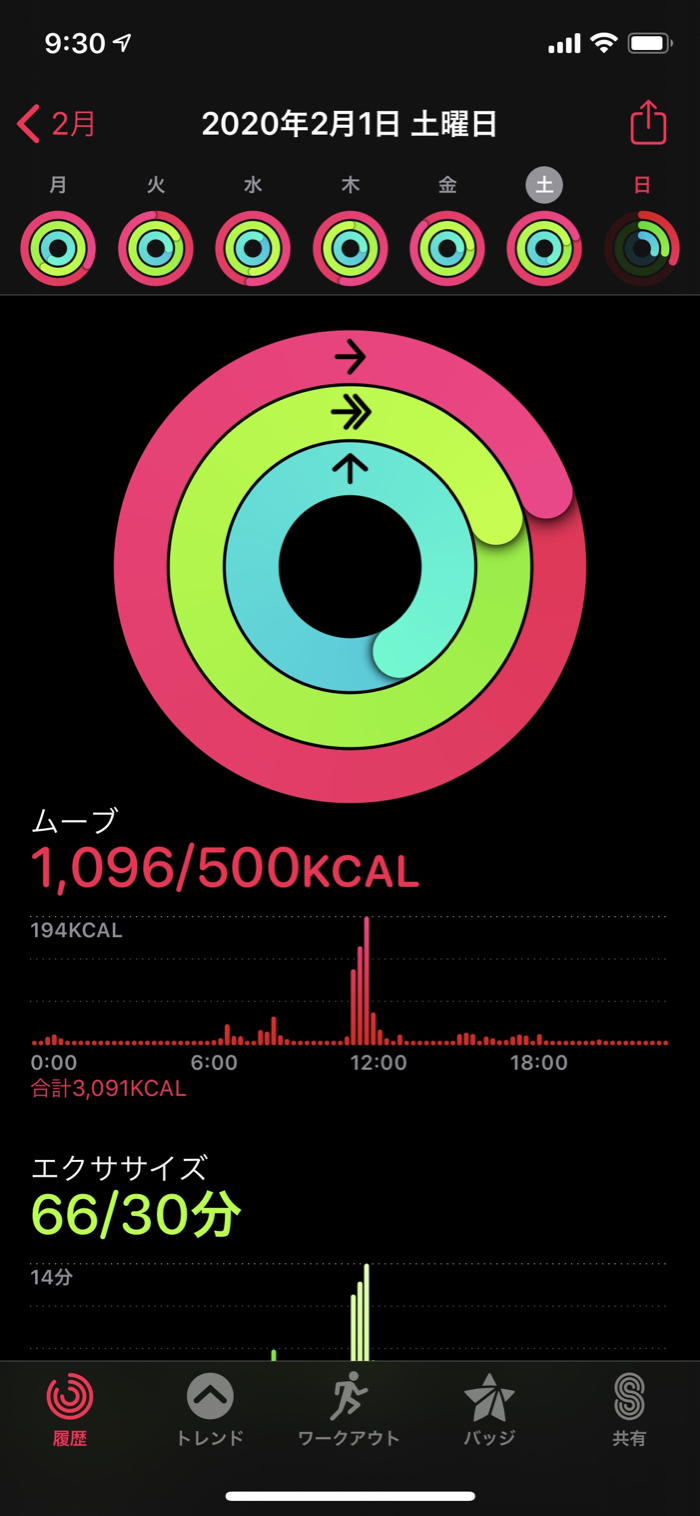This screenshot has height=1516, width=700.
Task: Select Monday (月) activity rings
Action: (x=58, y=248)
